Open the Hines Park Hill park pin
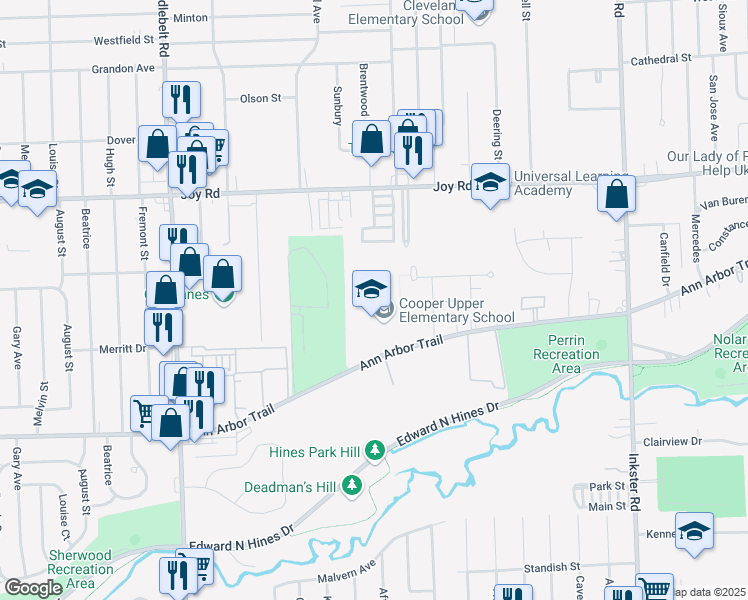The height and width of the screenshot is (600, 748). [375, 451]
